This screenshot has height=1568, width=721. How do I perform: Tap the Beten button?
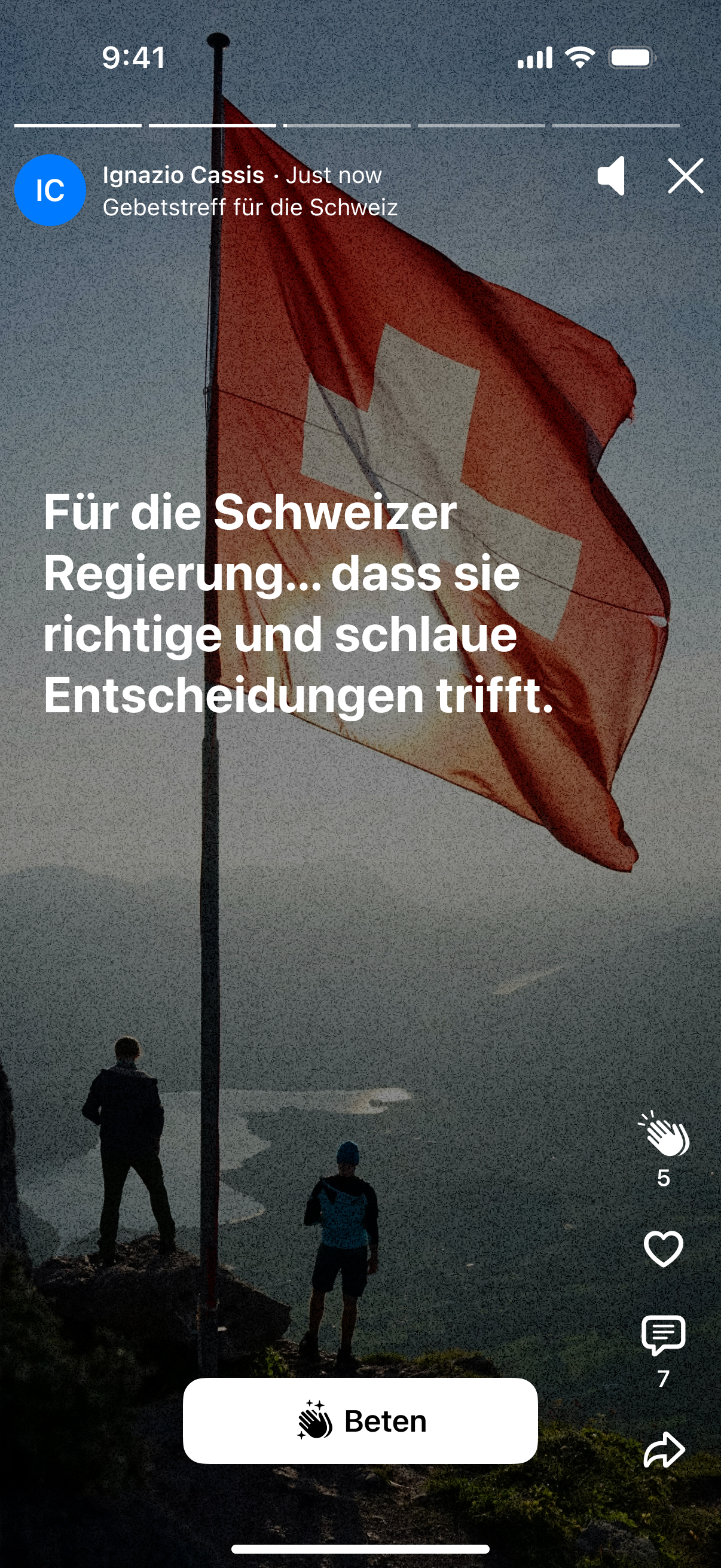pos(360,1421)
